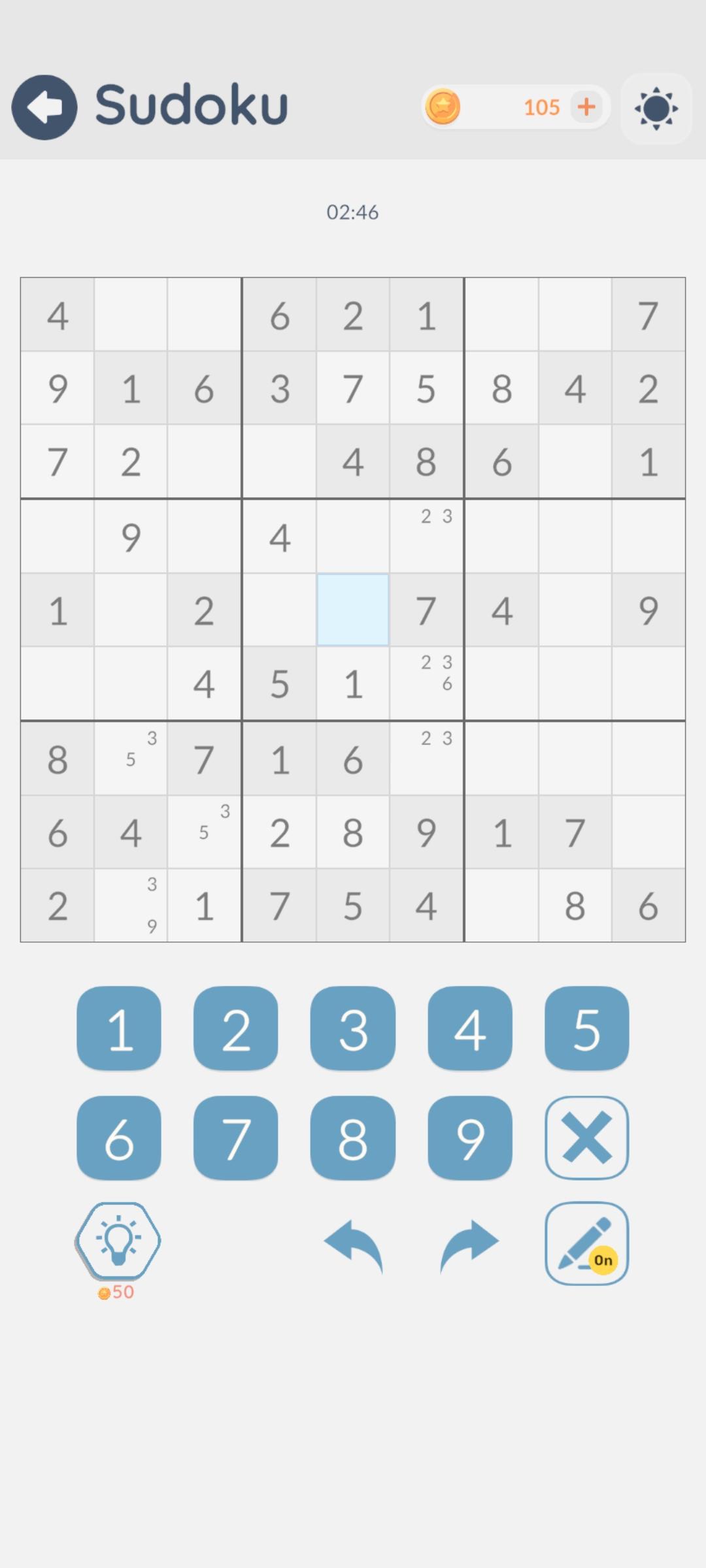Erase the cell with the X button
This screenshot has width=706, height=1568.
point(586,1138)
